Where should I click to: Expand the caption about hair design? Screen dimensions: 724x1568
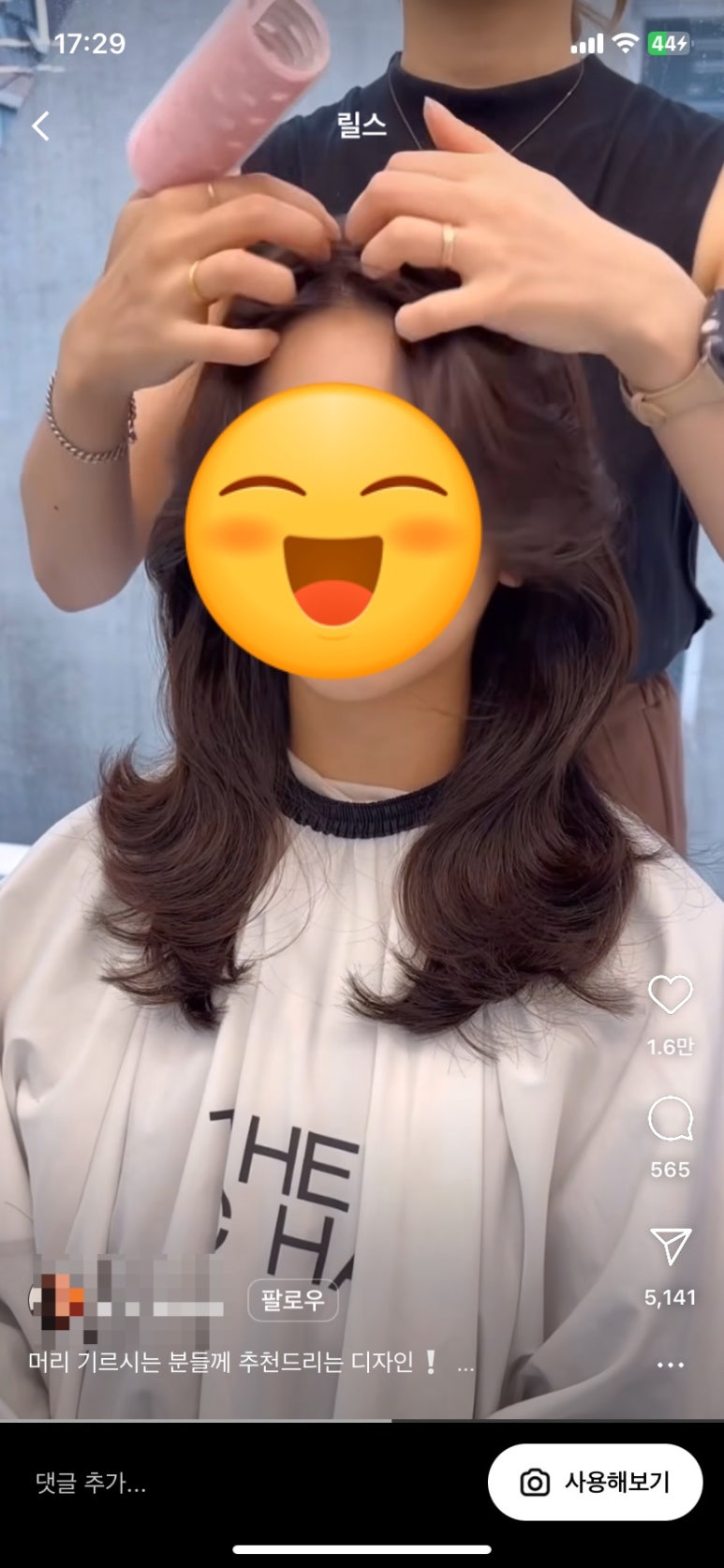point(465,1364)
